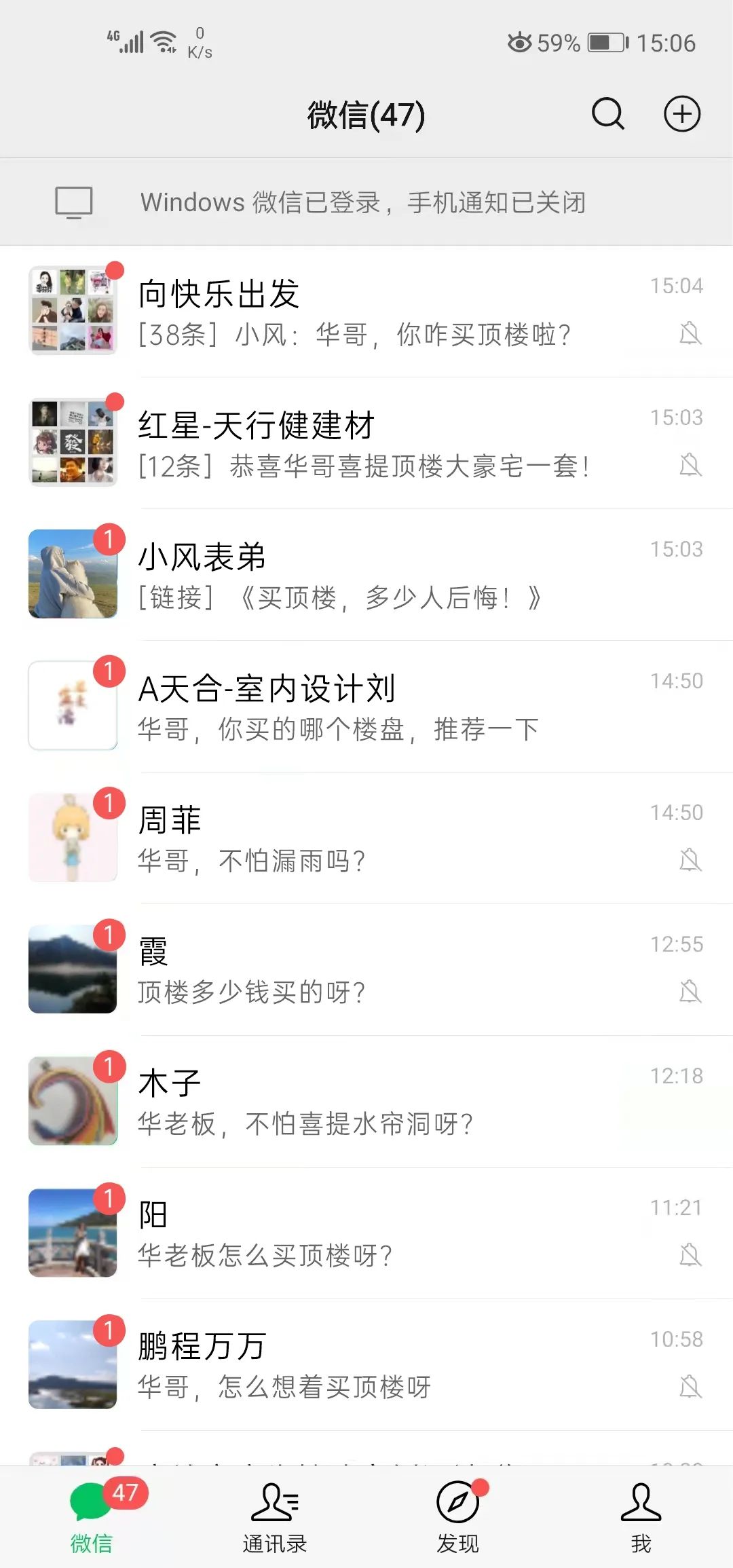Tap the "+" icon at top right
The width and height of the screenshot is (733, 1568).
[682, 115]
